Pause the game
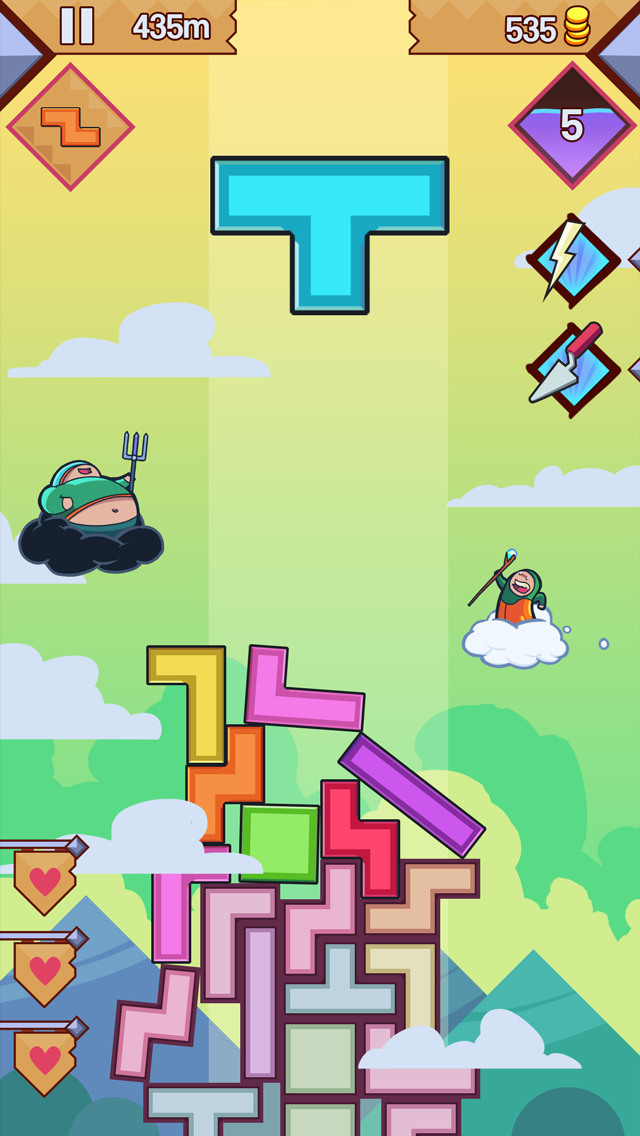Viewport: 640px width, 1136px height. click(77, 26)
